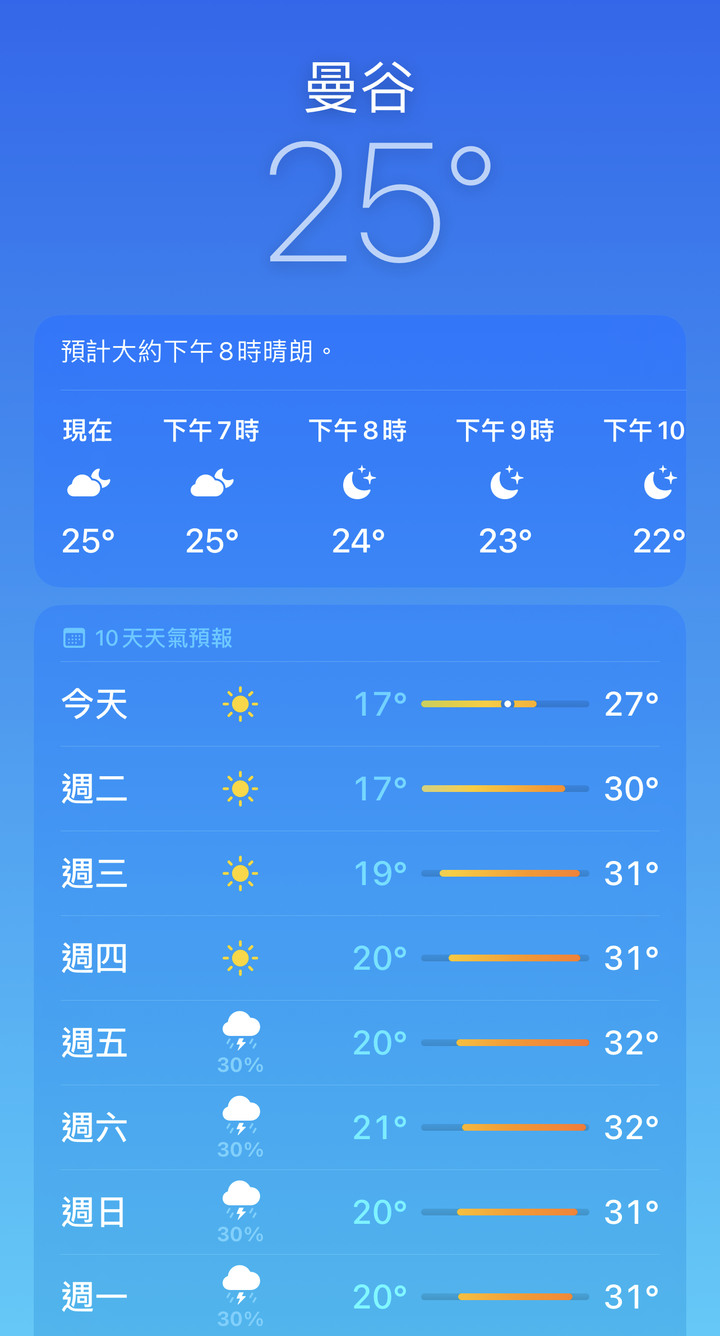This screenshot has width=720, height=1336.
Task: View details for 週日 forecast
Action: point(360,1212)
